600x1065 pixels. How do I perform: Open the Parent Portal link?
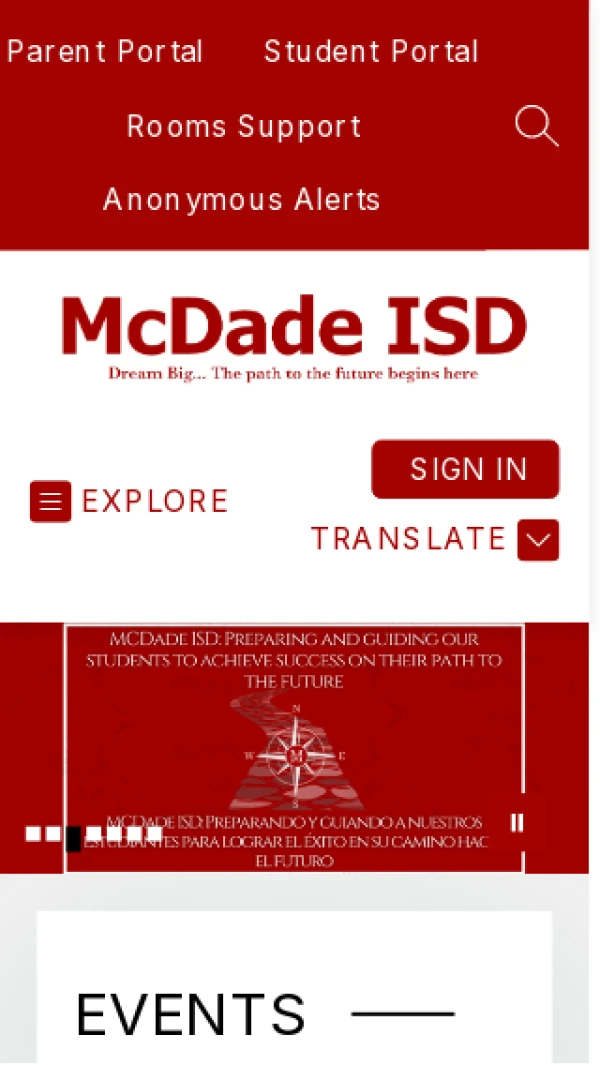coord(105,52)
